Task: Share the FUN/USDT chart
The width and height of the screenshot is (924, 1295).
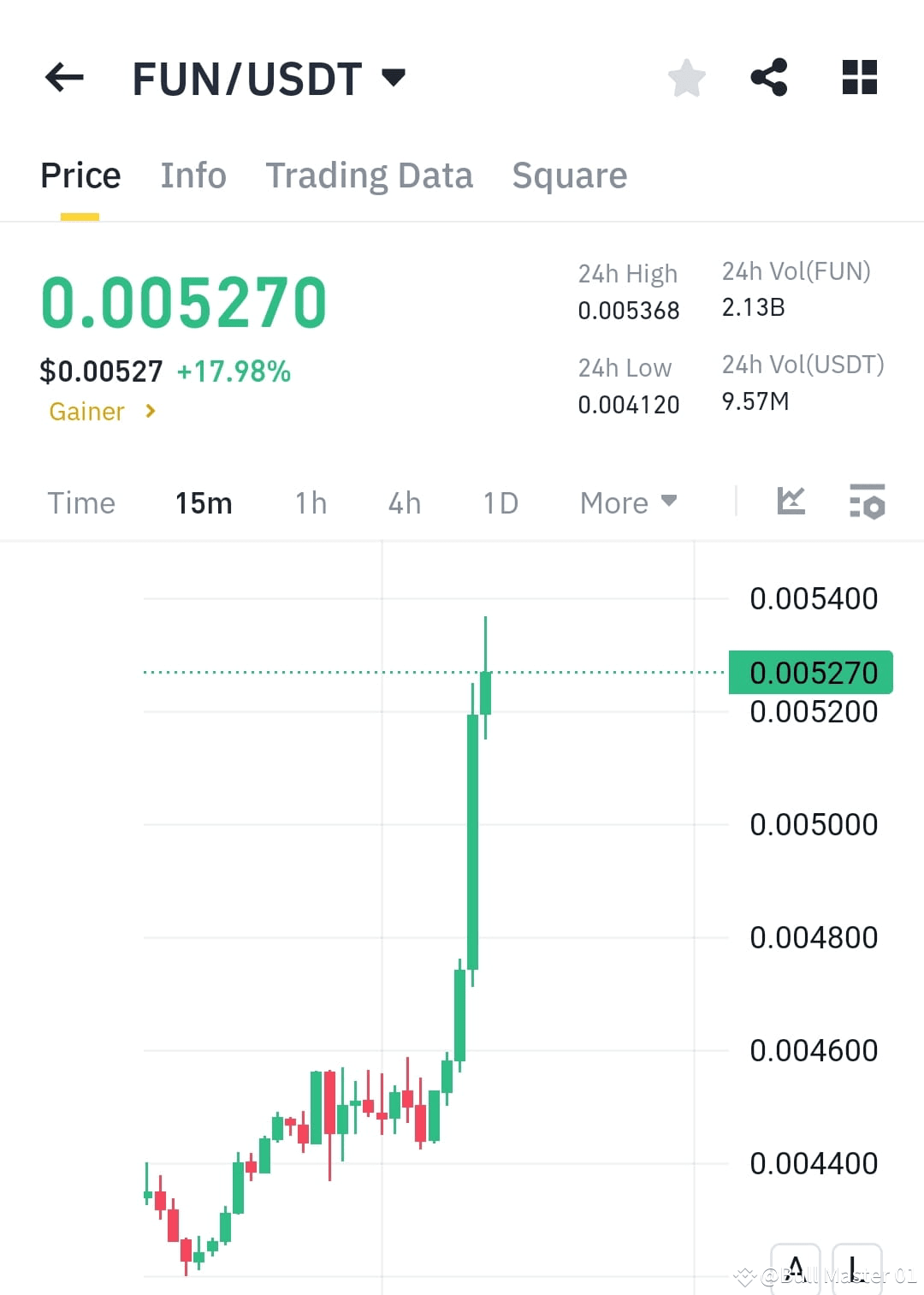Action: [x=769, y=77]
